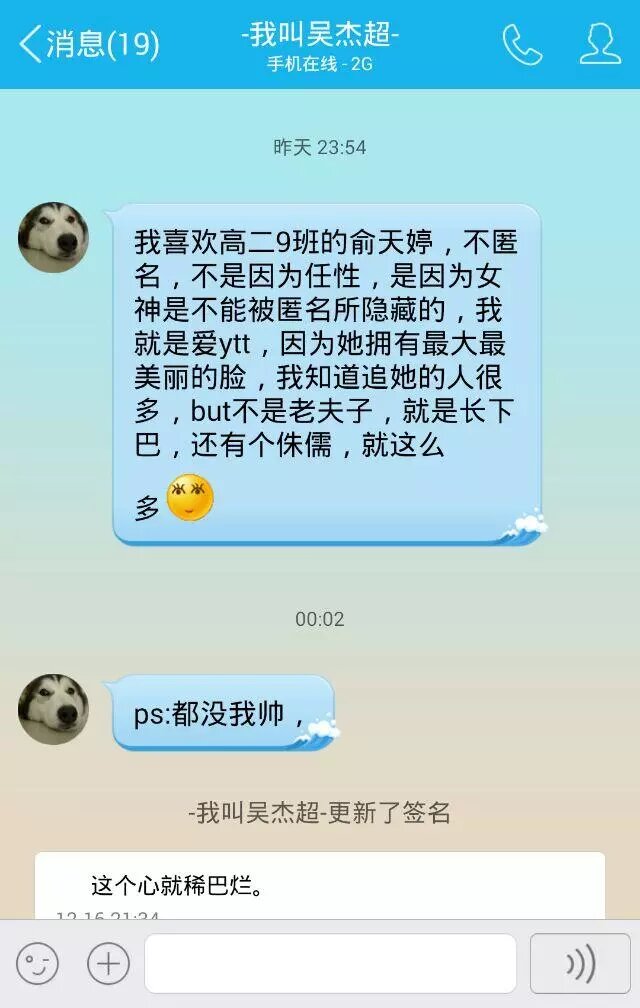Open the plus attachment menu
This screenshot has height=1008, width=640.
[x=108, y=964]
